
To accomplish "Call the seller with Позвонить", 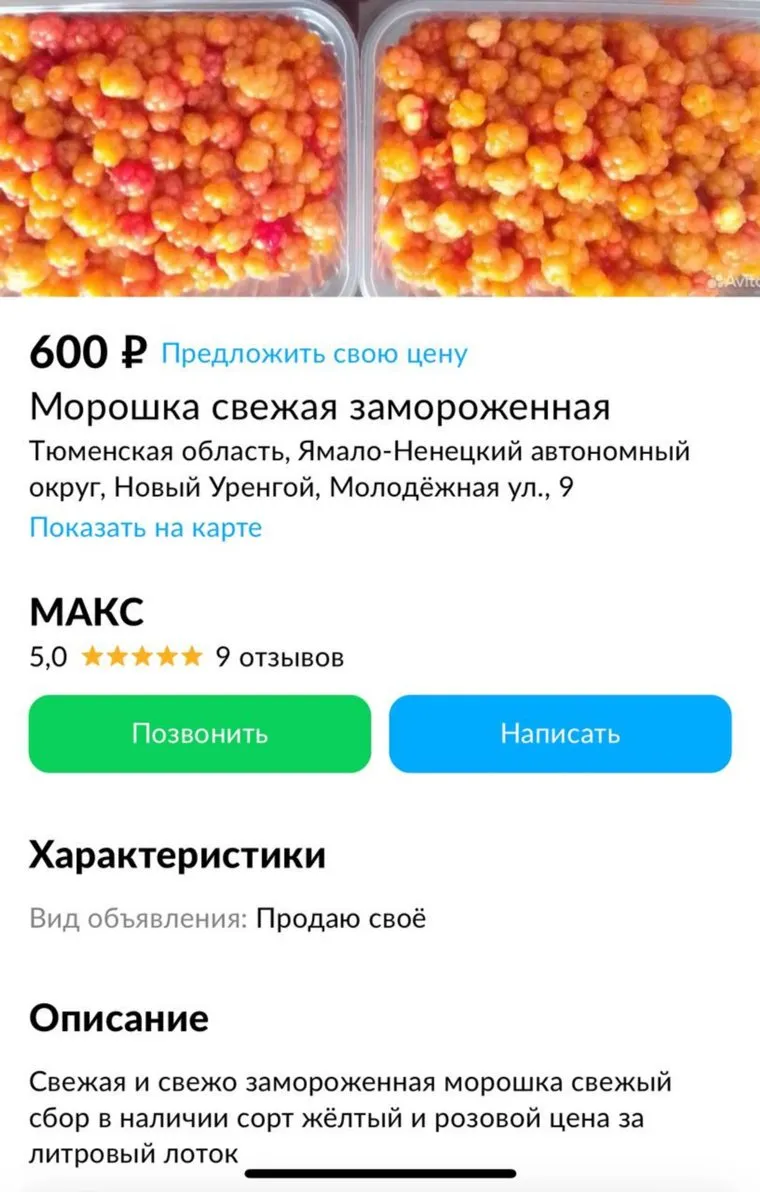I will click(200, 733).
